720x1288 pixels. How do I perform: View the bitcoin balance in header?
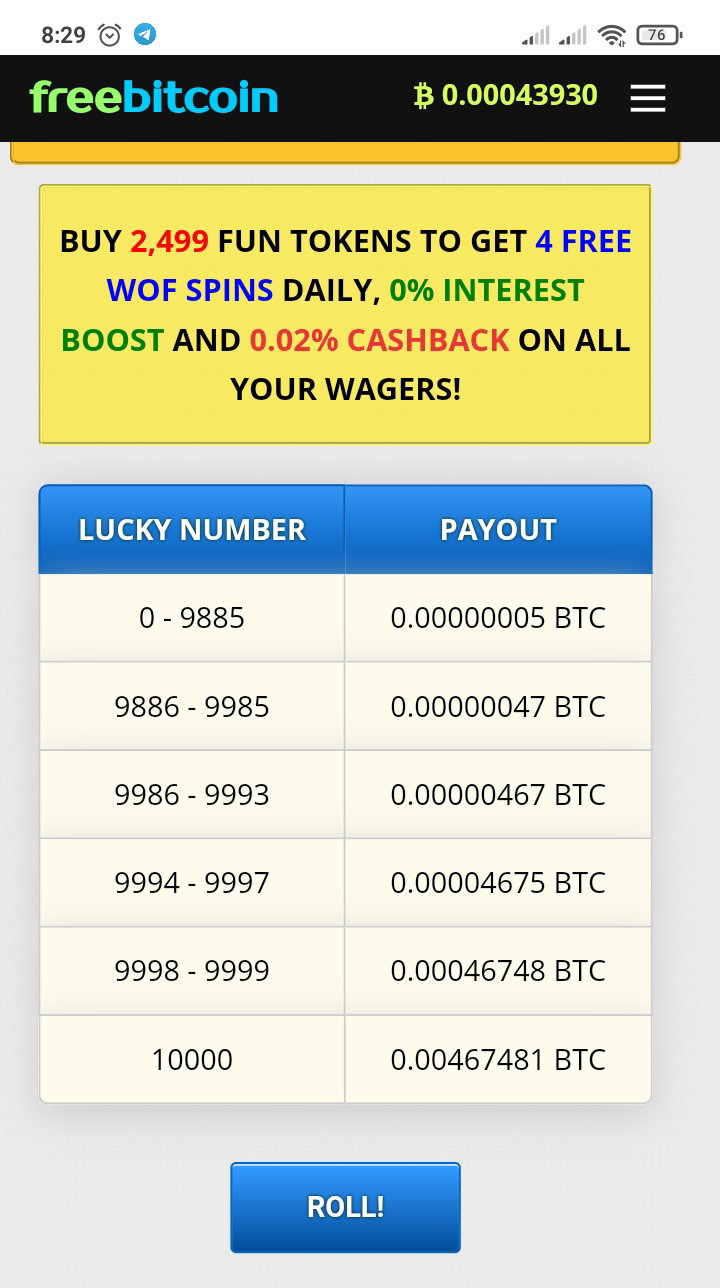click(505, 96)
